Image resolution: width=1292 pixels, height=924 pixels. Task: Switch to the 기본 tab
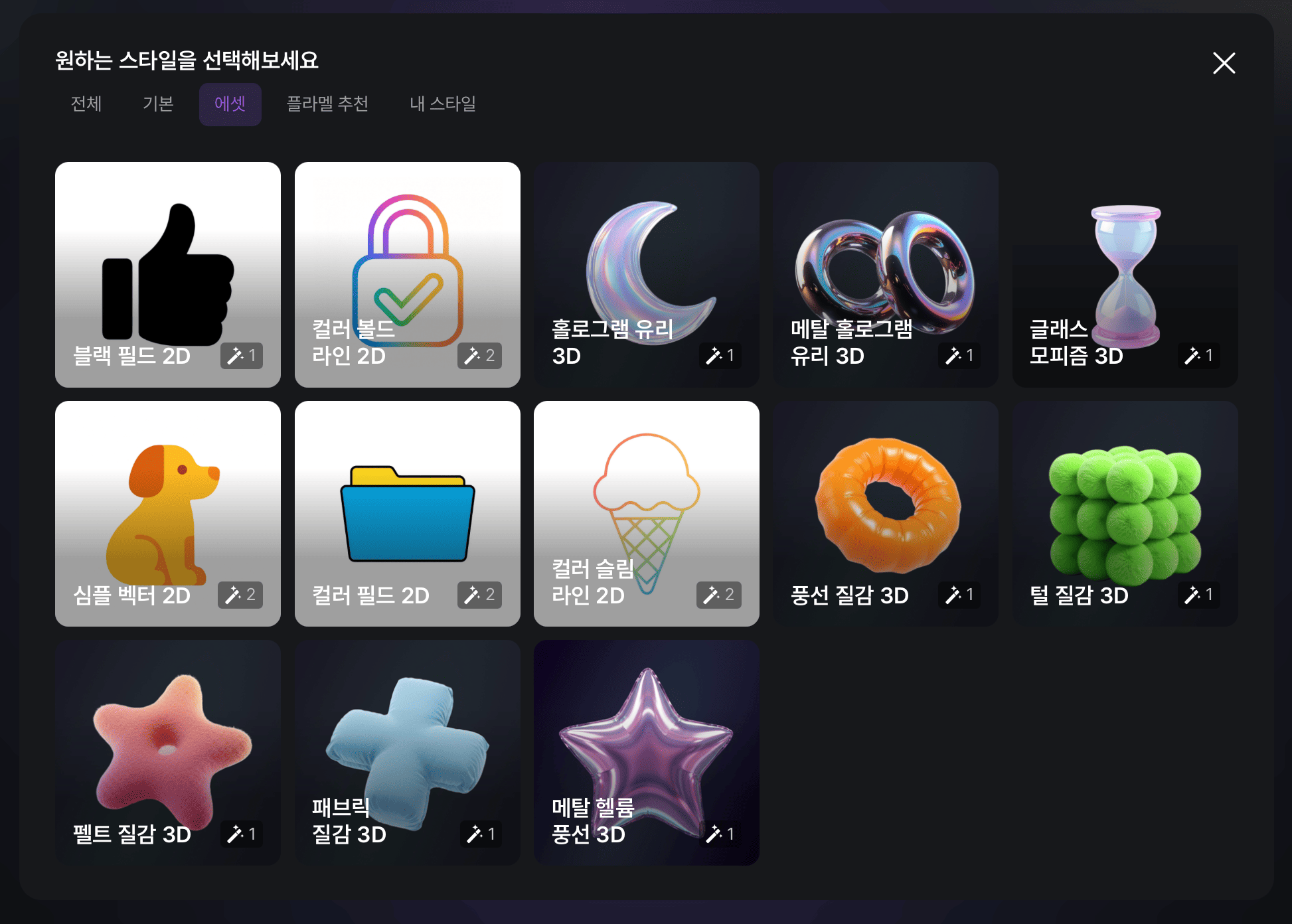click(158, 104)
